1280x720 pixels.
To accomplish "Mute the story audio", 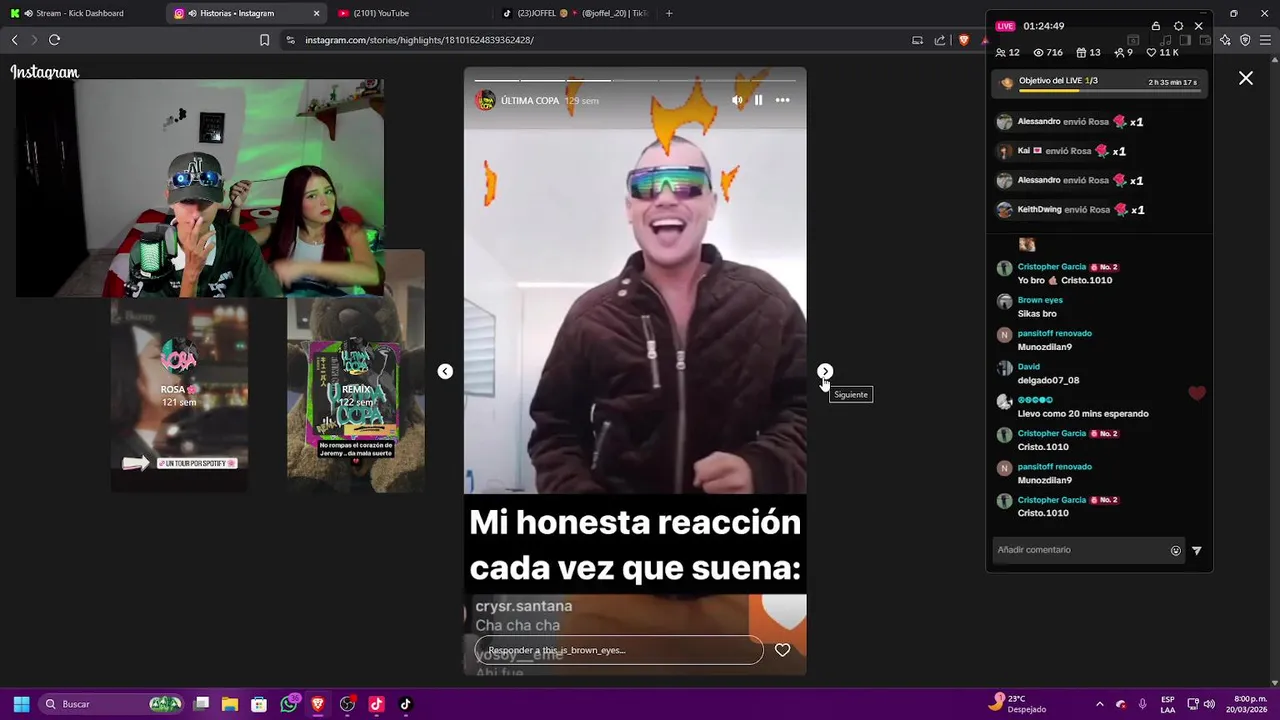I will [x=737, y=100].
